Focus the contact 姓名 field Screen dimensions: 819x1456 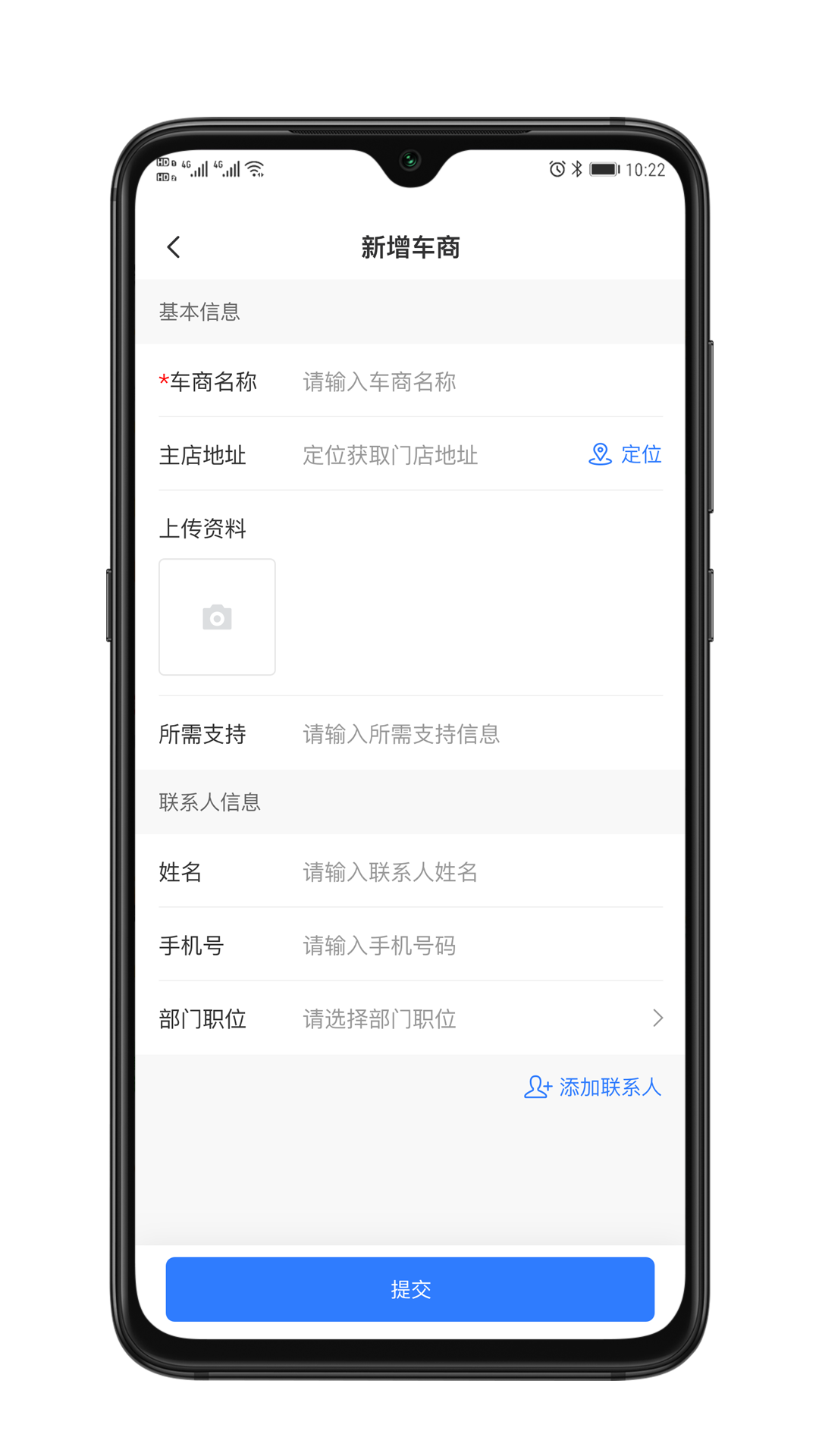(x=482, y=872)
